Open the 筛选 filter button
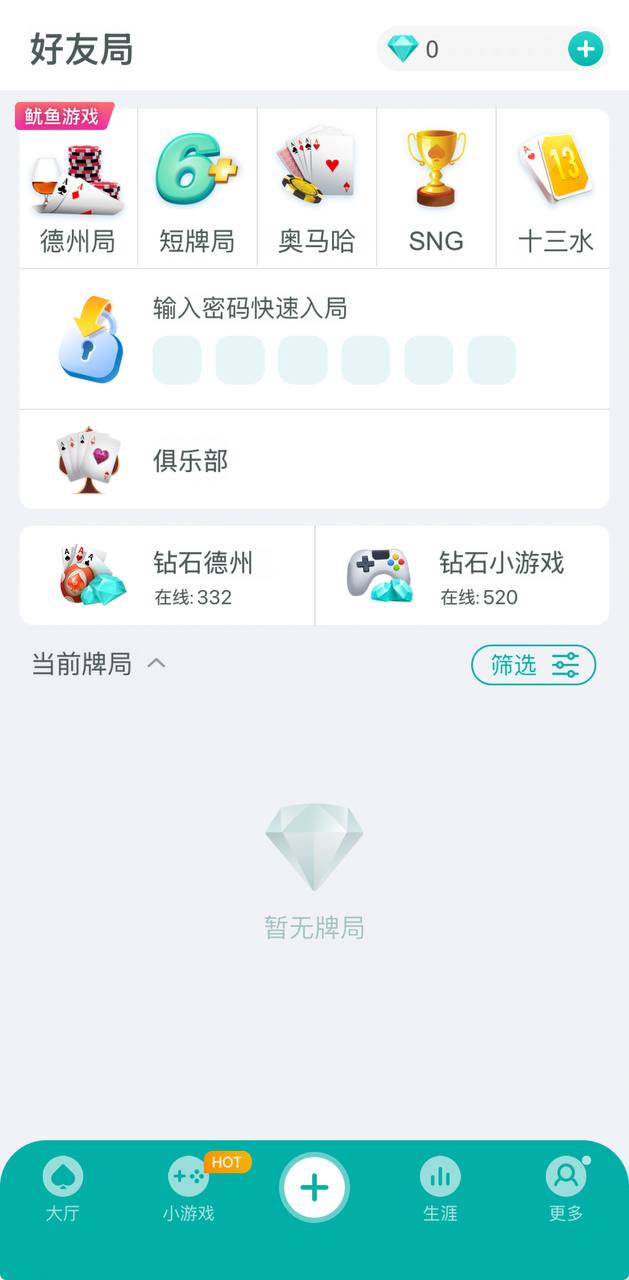629x1280 pixels. tap(533, 665)
